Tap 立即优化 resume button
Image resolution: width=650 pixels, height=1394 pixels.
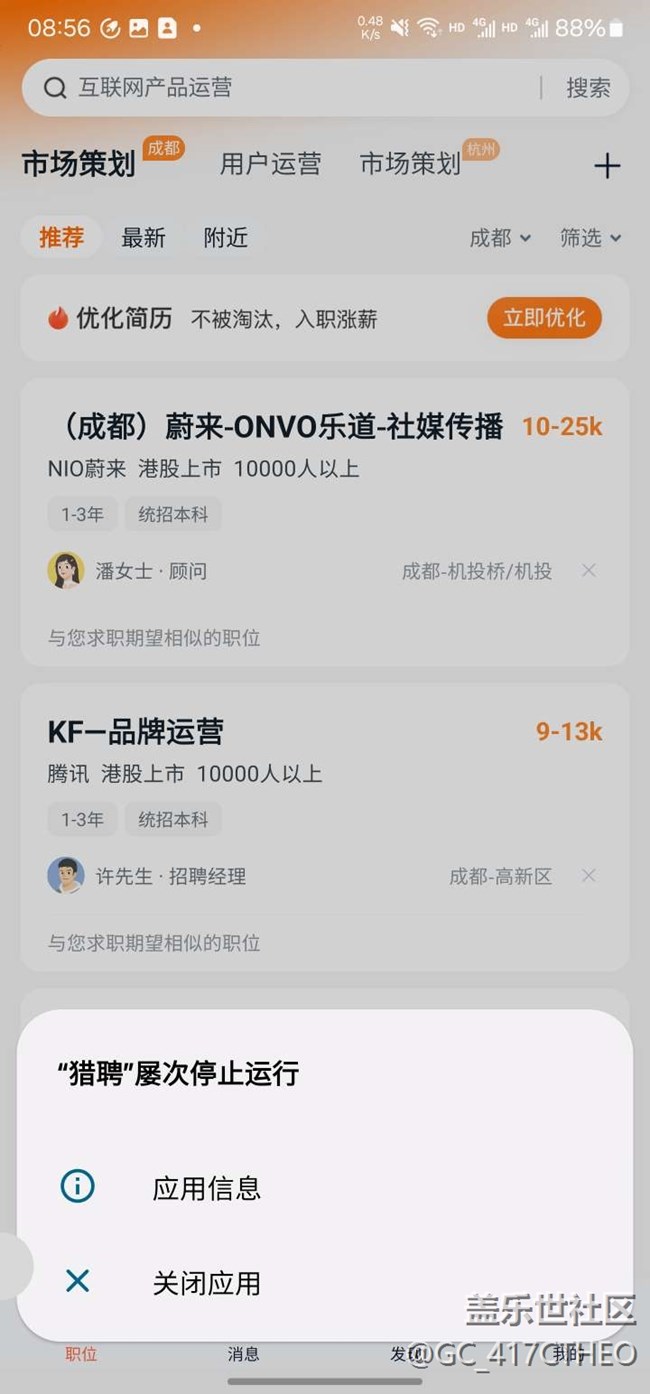pos(544,318)
